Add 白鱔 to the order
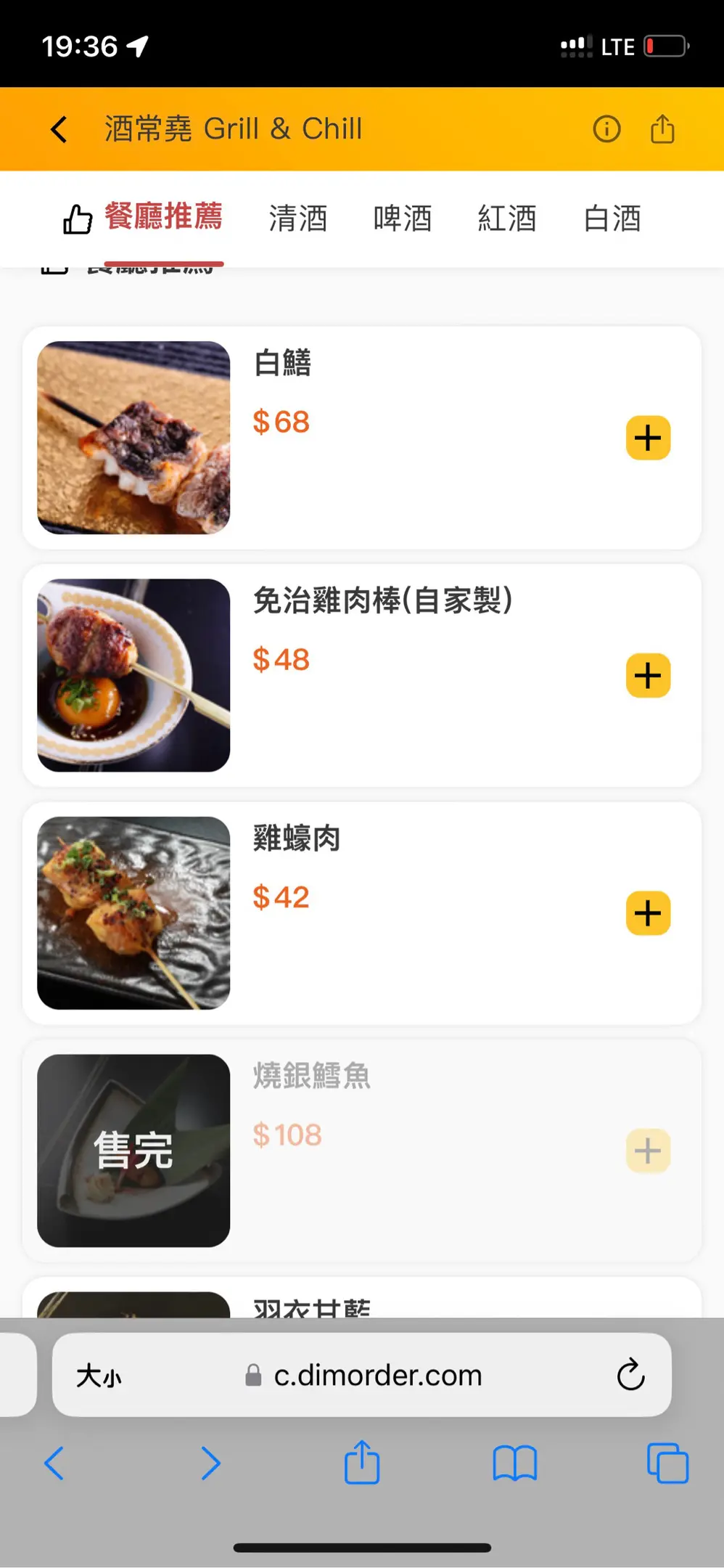The height and width of the screenshot is (1568, 724). pyautogui.click(x=648, y=438)
